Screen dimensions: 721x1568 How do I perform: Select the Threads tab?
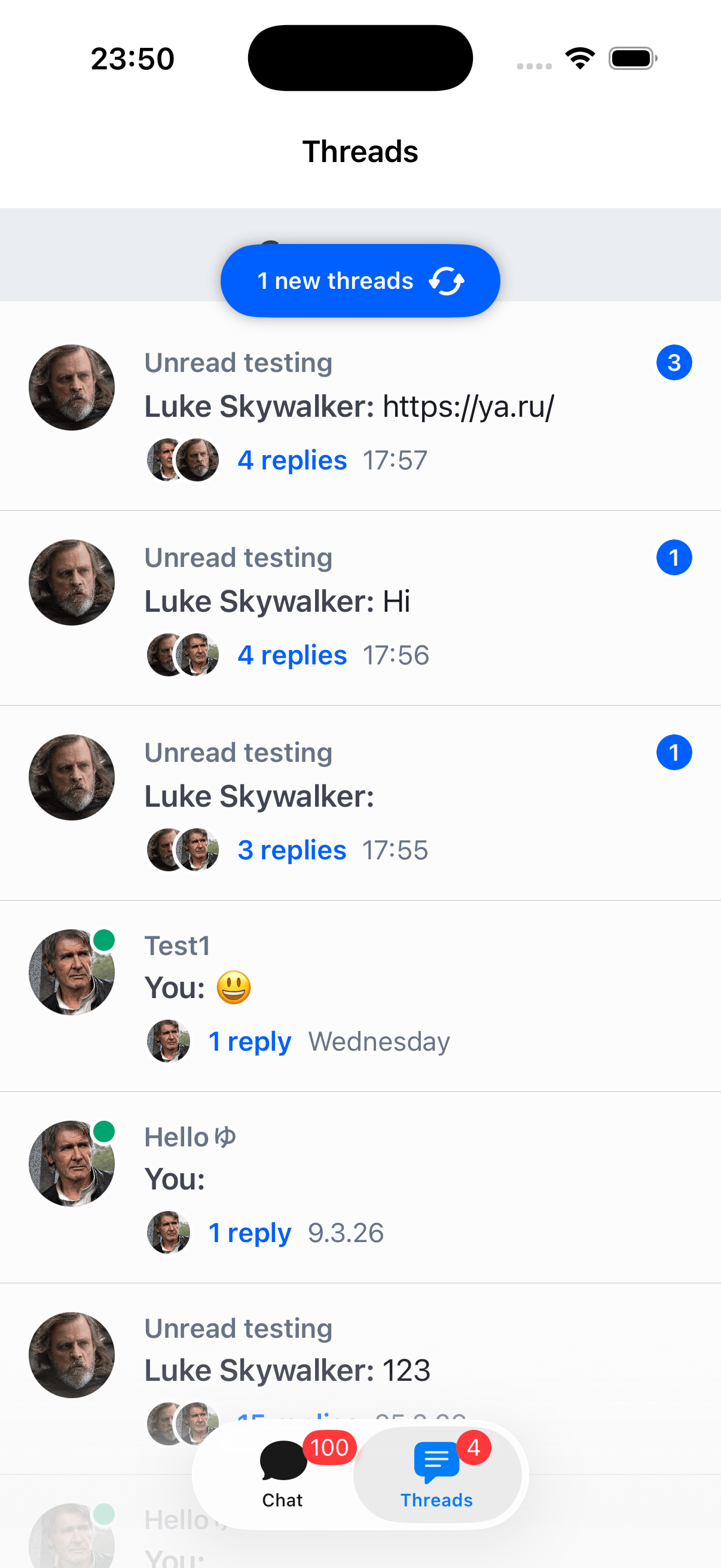(437, 1474)
